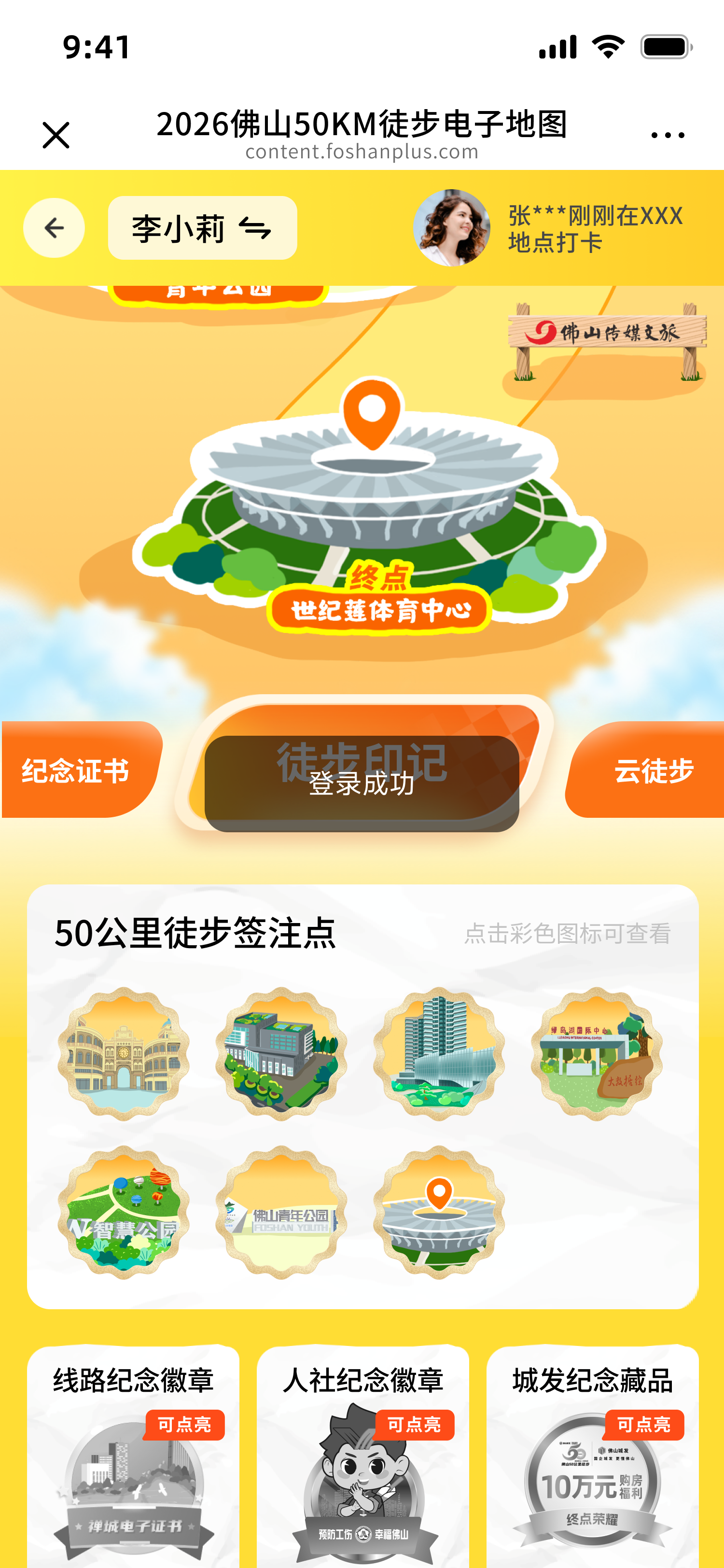Tap the back arrow at top left
This screenshot has width=724, height=1568.
(x=54, y=229)
